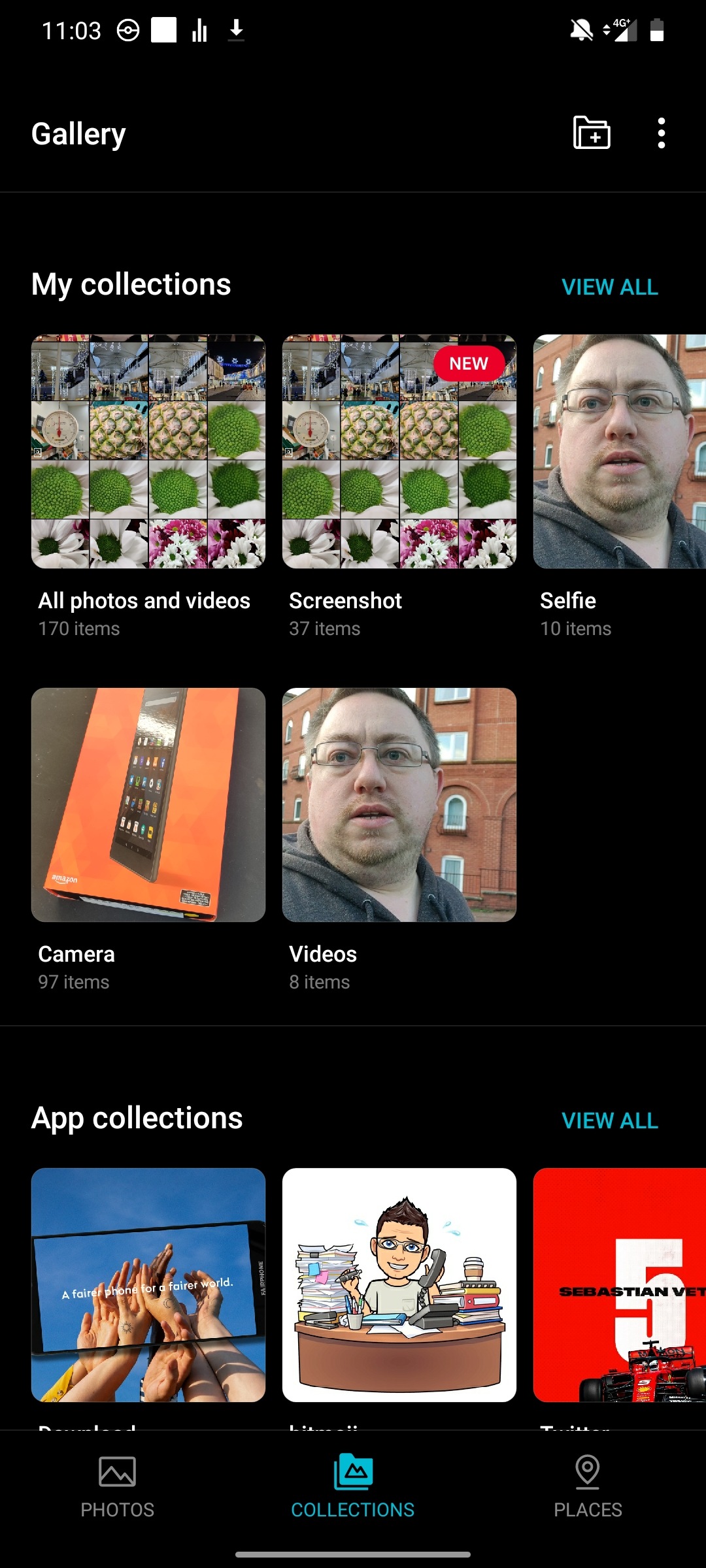706x1568 pixels.
Task: Select the Collections tab
Action: pyautogui.click(x=353, y=1486)
